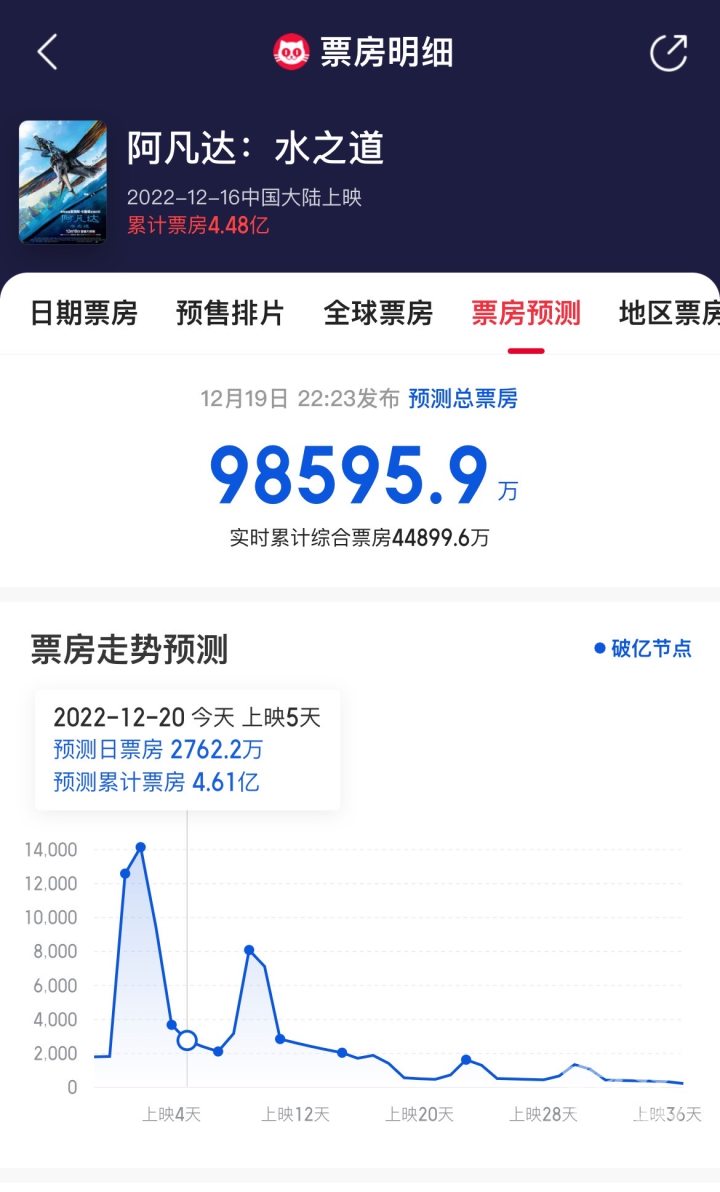Switch to the 日期票房 tab

(84, 313)
